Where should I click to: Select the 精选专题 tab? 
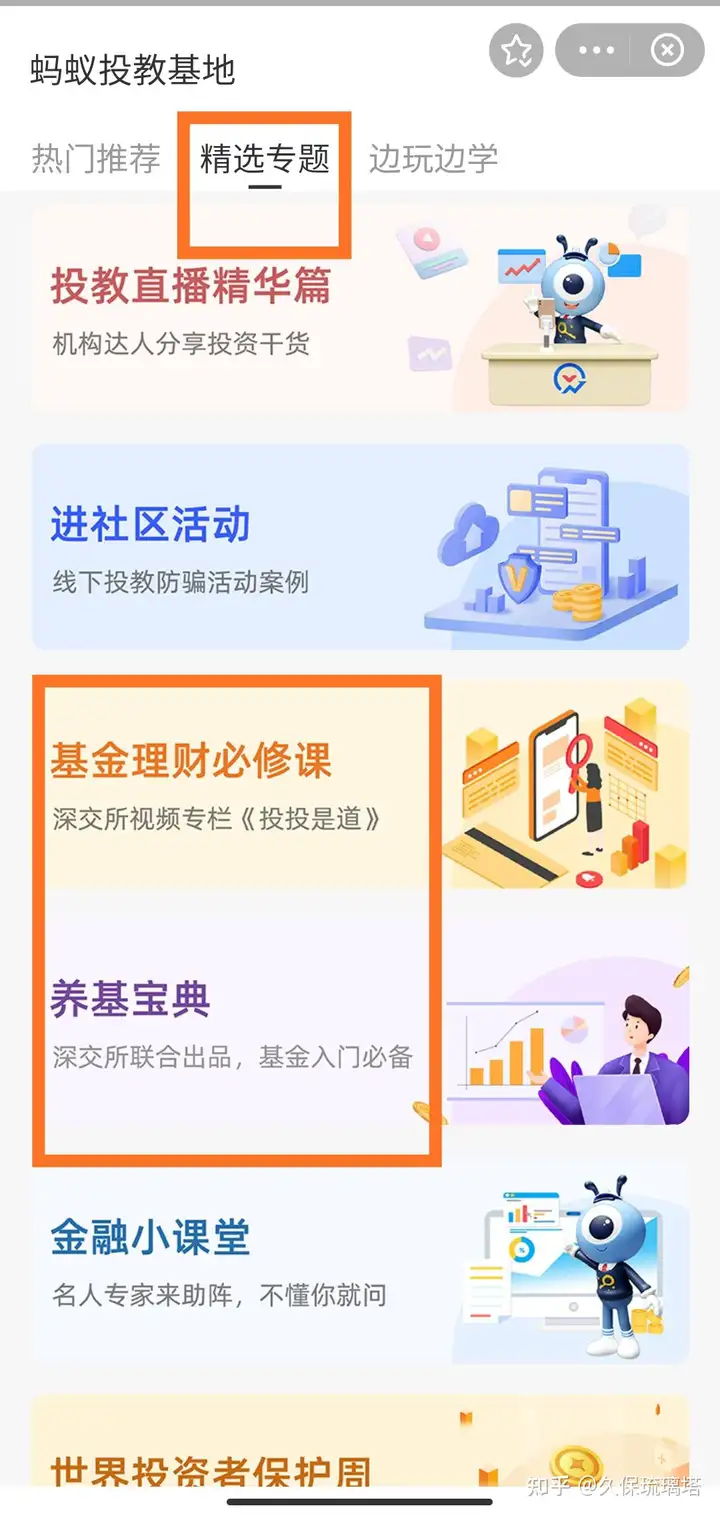[265, 158]
